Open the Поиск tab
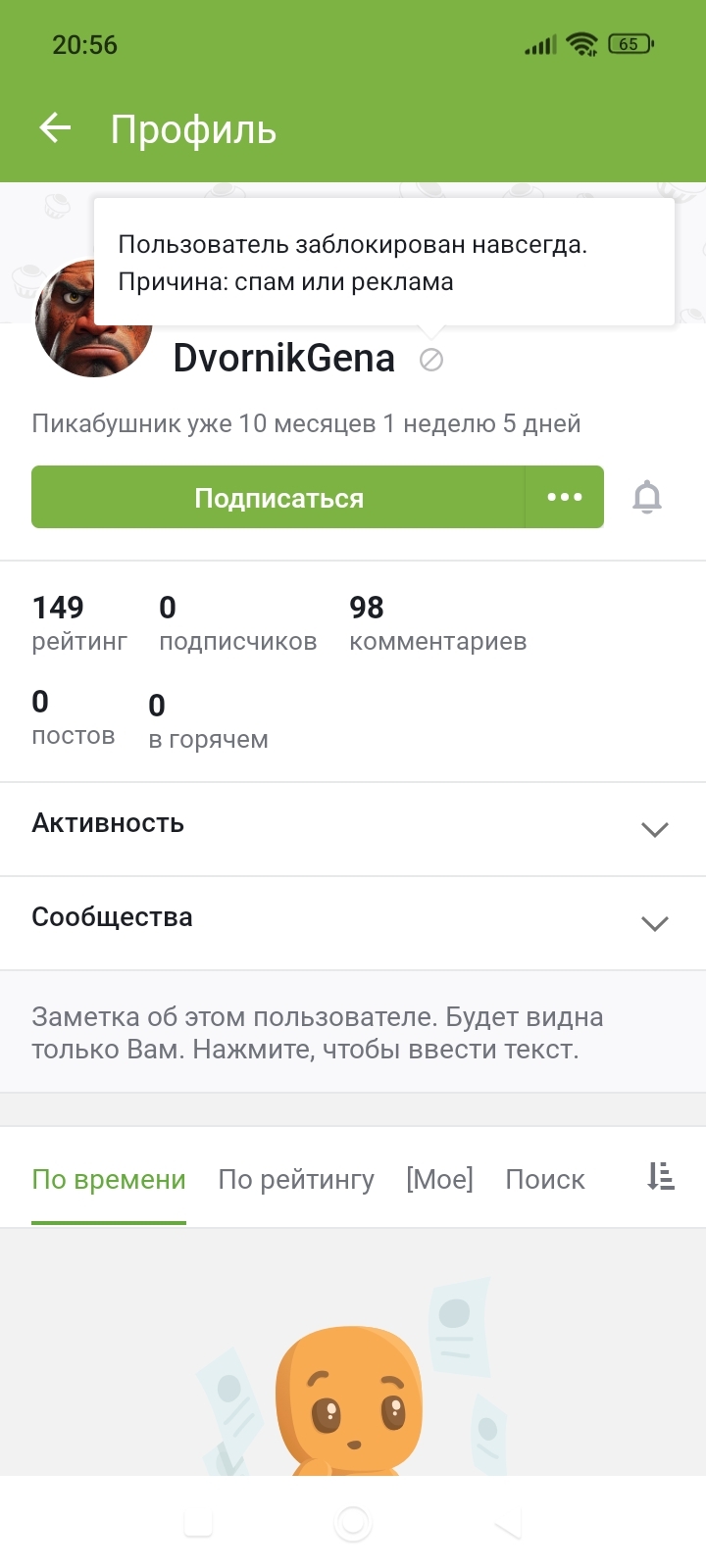 [545, 1179]
